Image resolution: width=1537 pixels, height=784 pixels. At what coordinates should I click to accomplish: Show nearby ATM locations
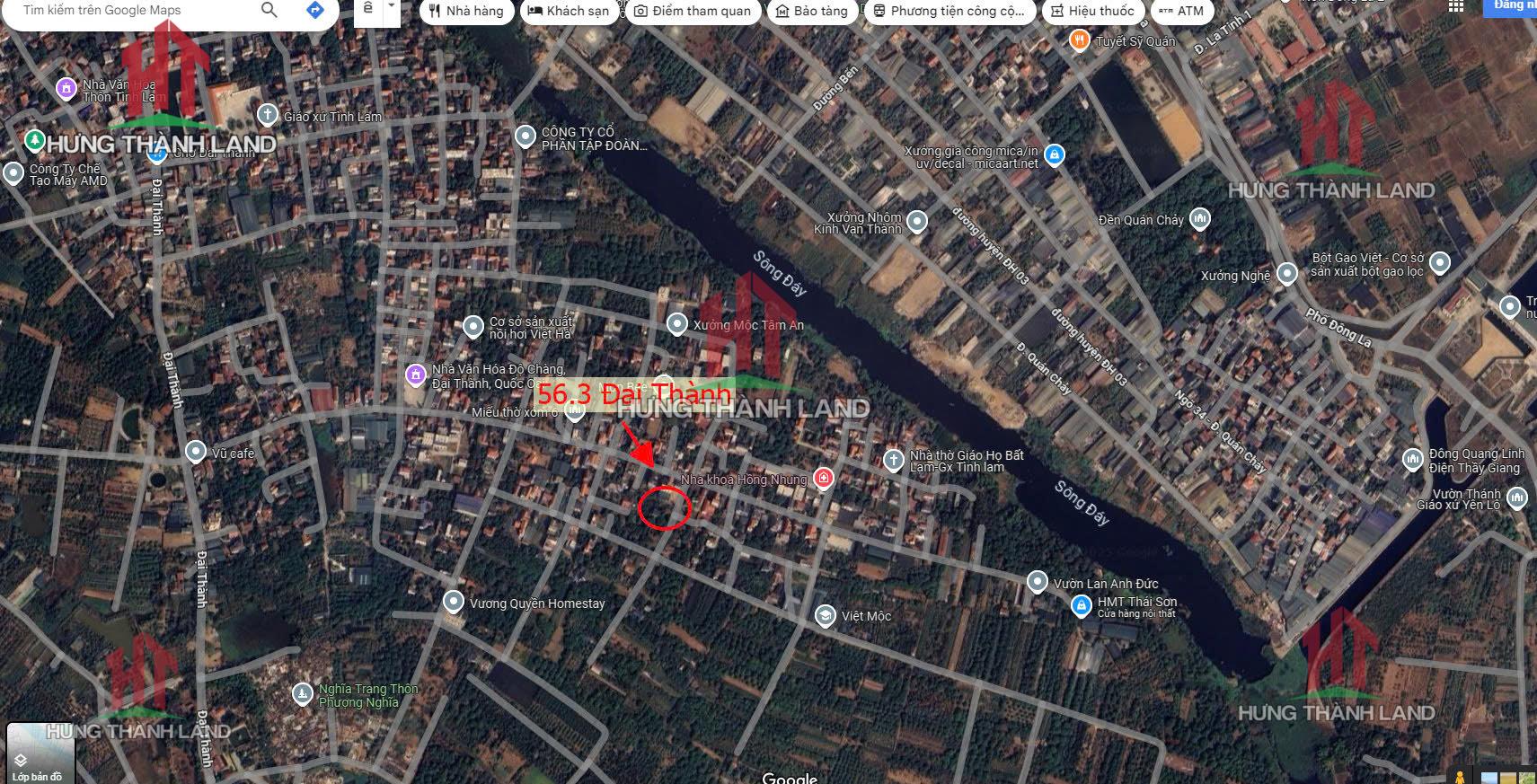tap(1181, 12)
